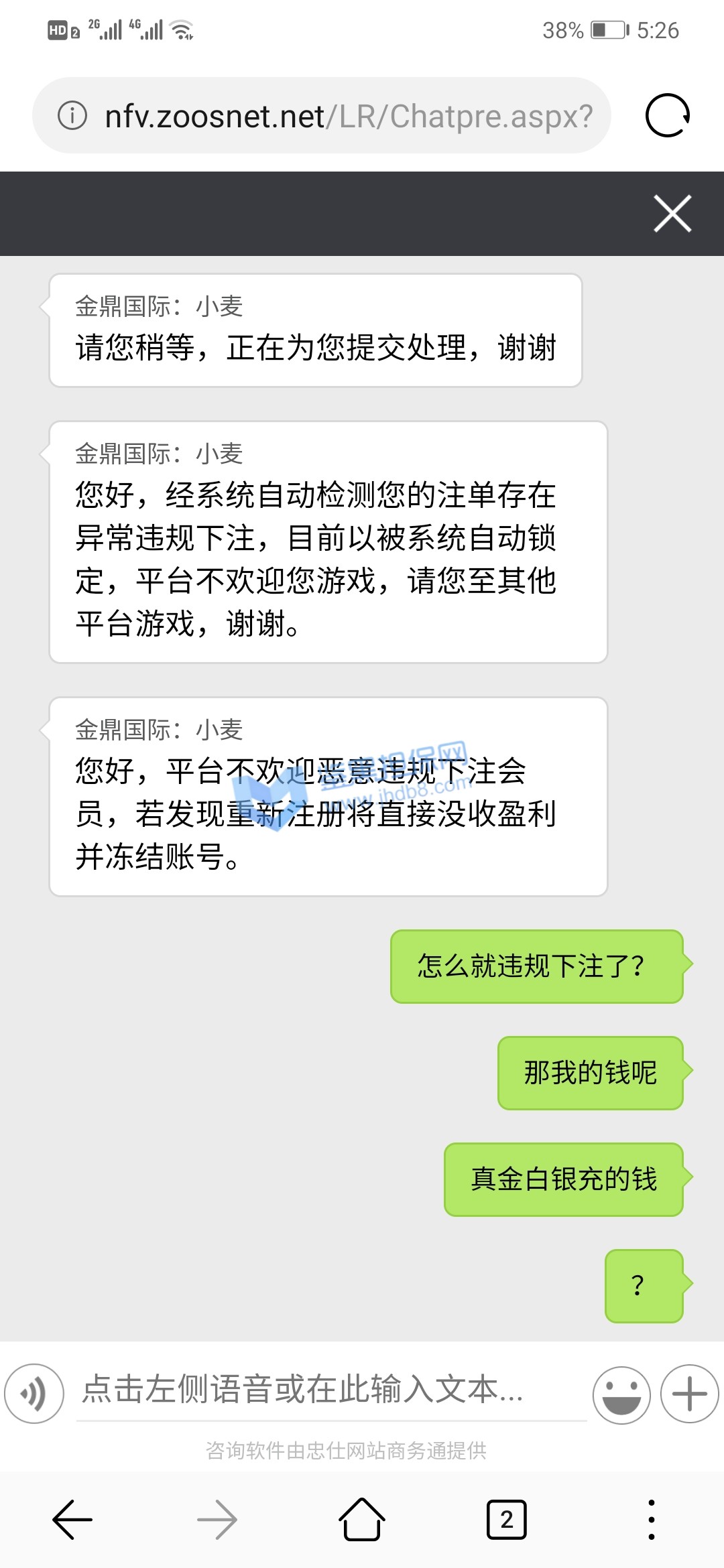Focus the chat message text field
Image resolution: width=724 pixels, height=1568 pixels.
pyautogui.click(x=331, y=1390)
